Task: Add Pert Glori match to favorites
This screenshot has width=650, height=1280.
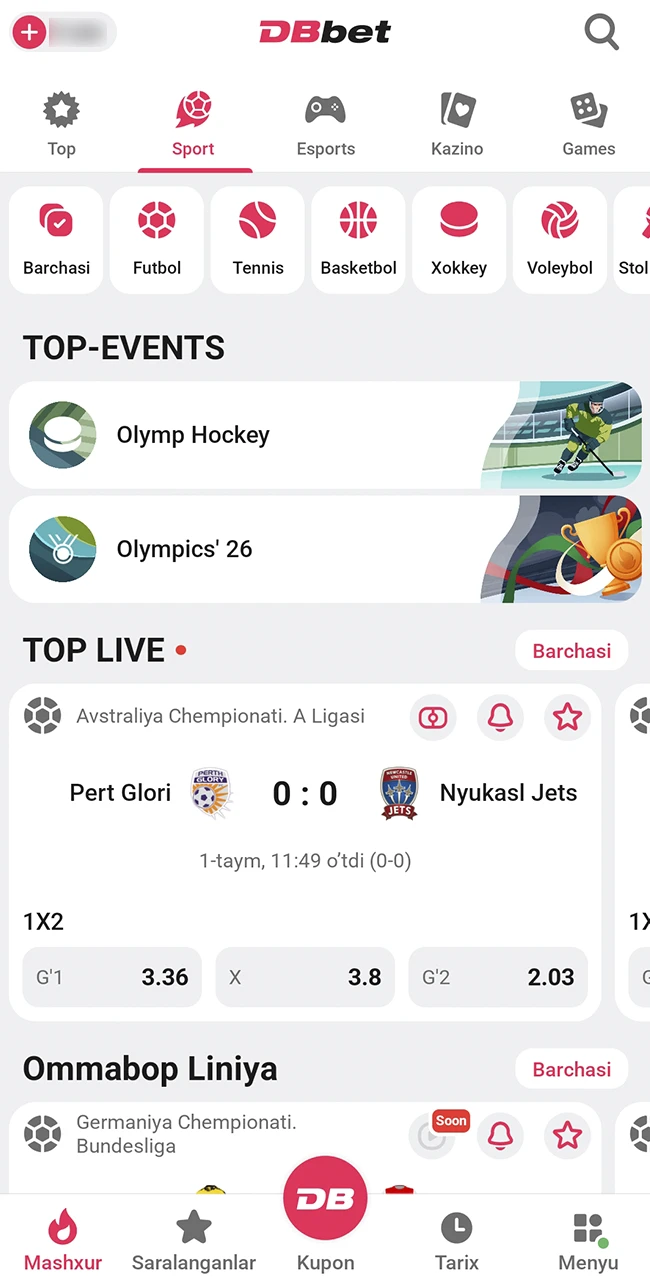Action: coord(567,717)
